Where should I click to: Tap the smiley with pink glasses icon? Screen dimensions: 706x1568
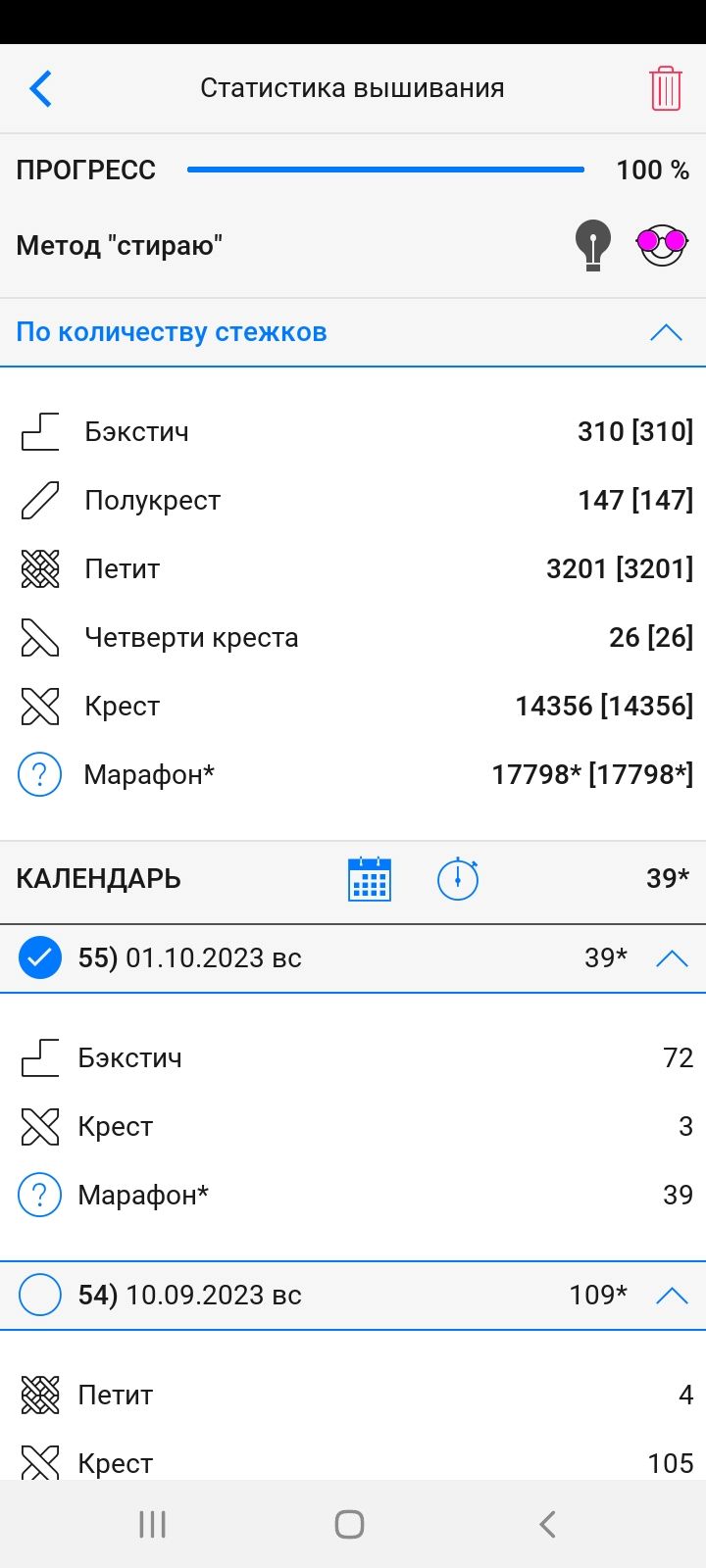coord(662,244)
